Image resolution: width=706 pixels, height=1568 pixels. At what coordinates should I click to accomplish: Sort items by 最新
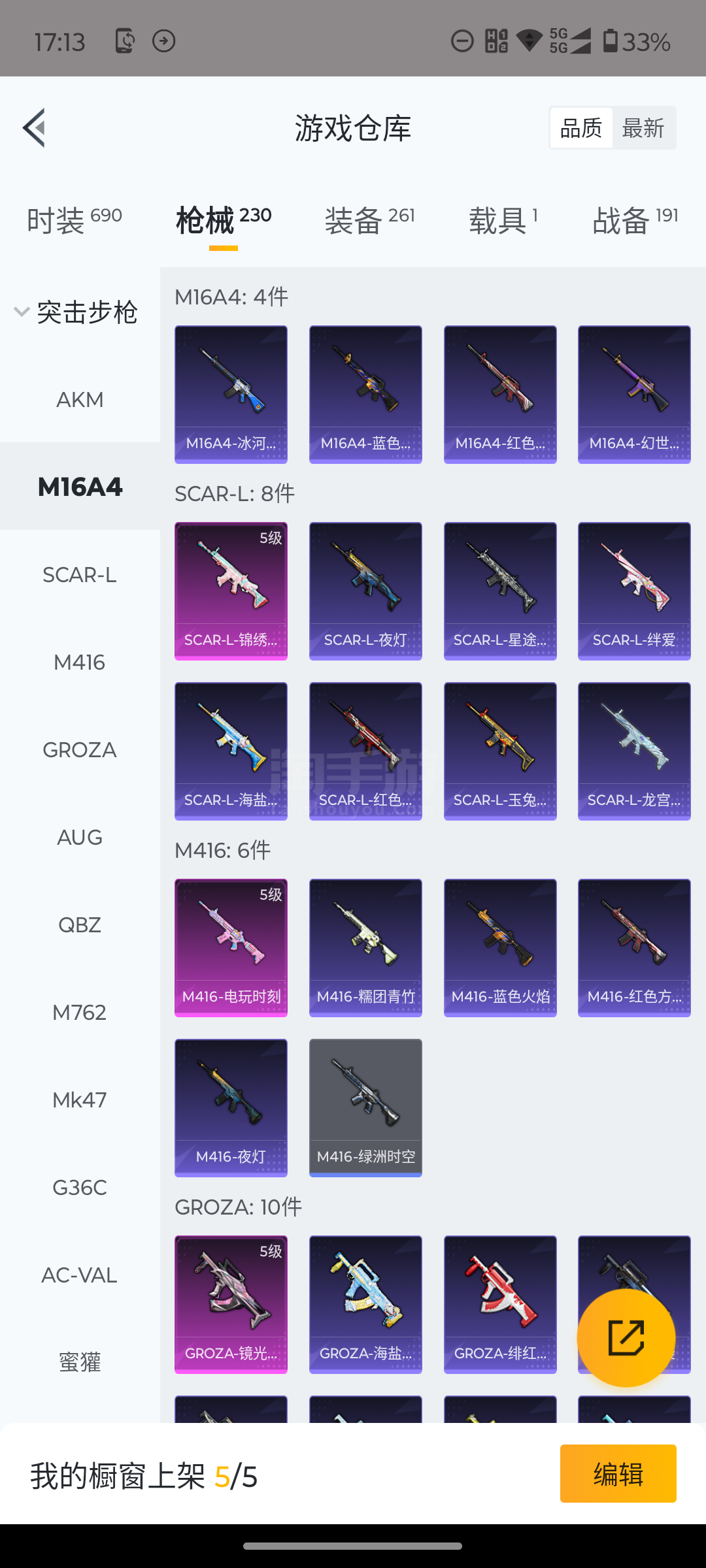point(643,128)
